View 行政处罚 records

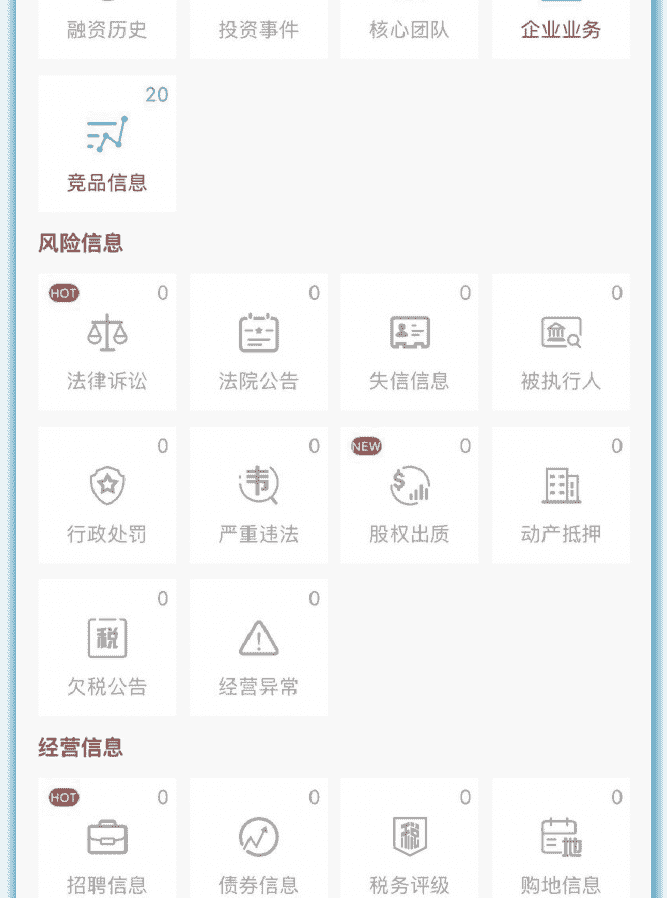tap(107, 495)
